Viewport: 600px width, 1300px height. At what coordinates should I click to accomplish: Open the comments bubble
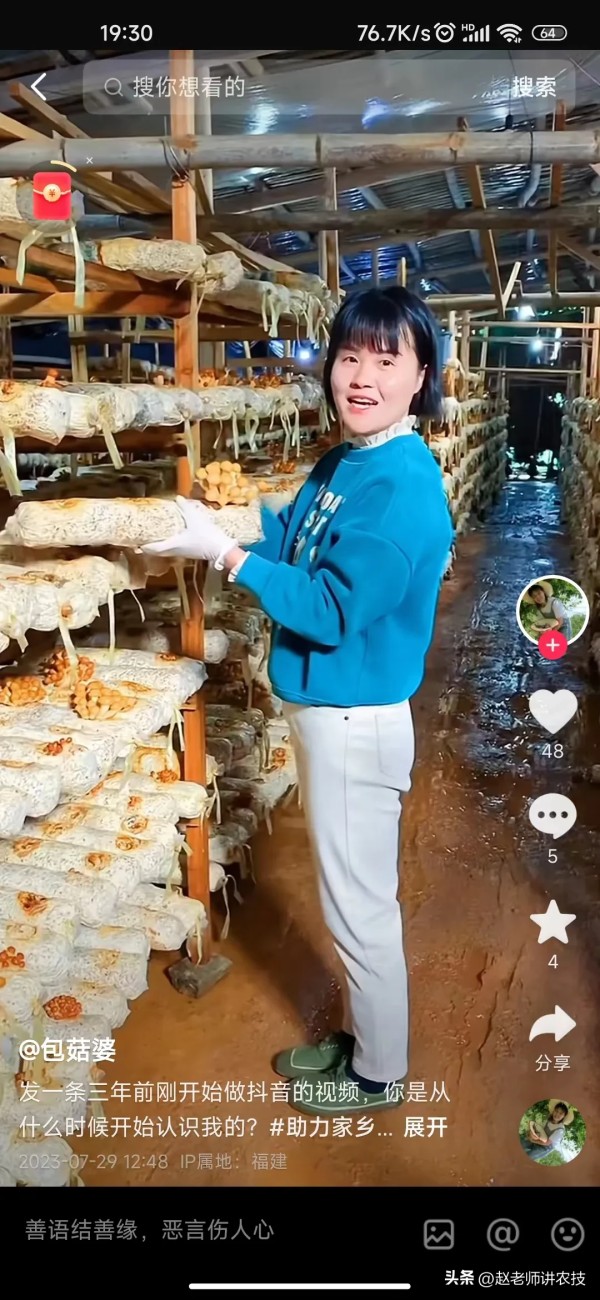[552, 817]
